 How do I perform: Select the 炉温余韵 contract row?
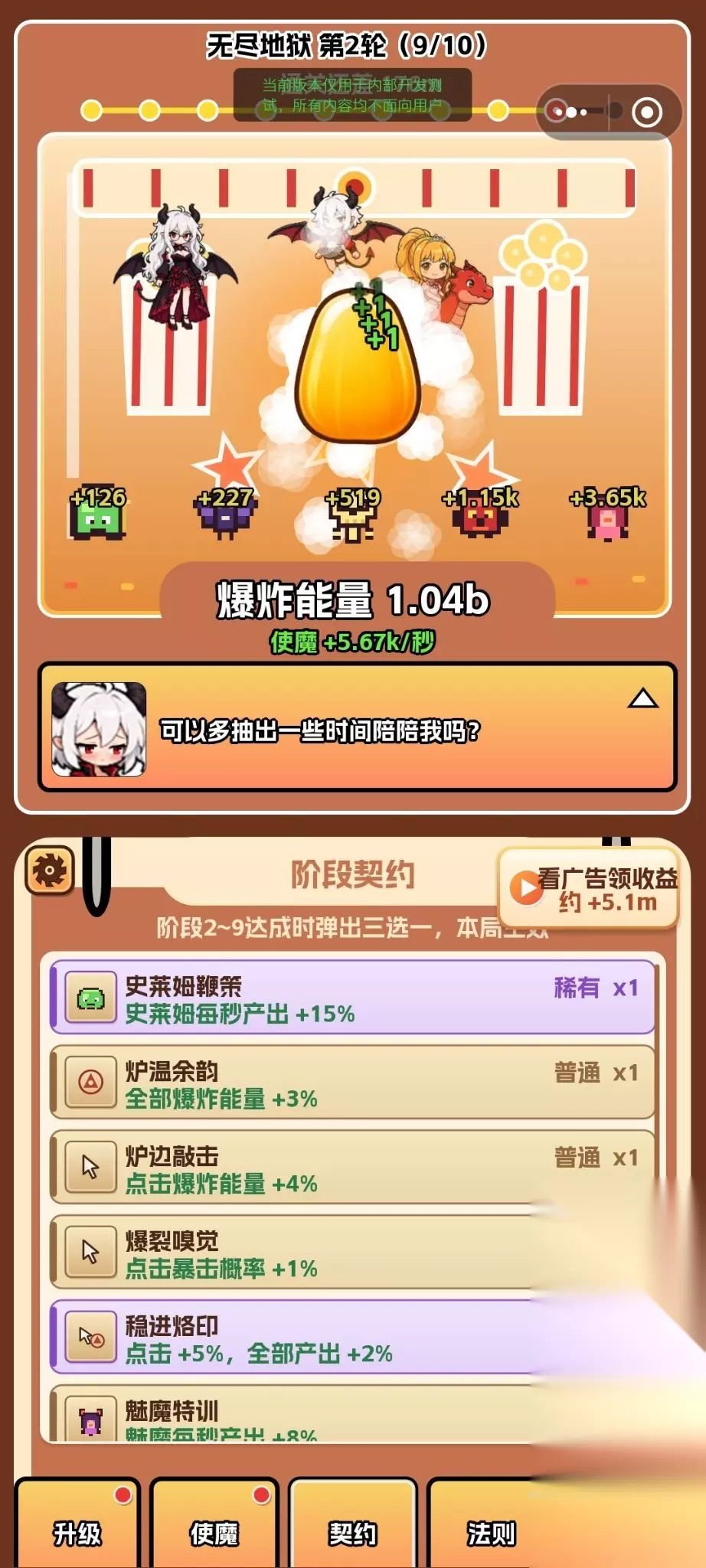(353, 1083)
